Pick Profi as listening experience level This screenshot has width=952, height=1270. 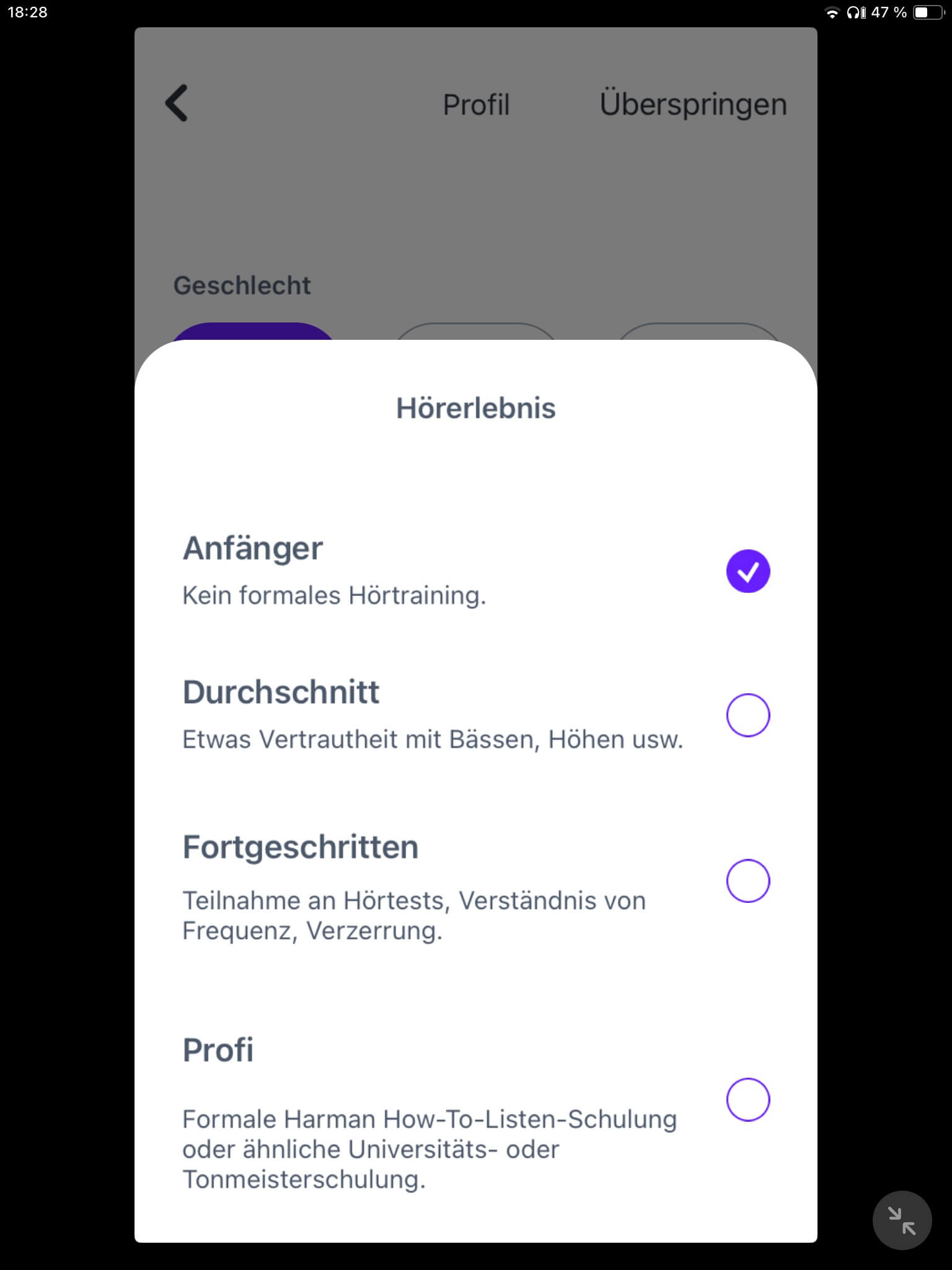[x=747, y=1099]
